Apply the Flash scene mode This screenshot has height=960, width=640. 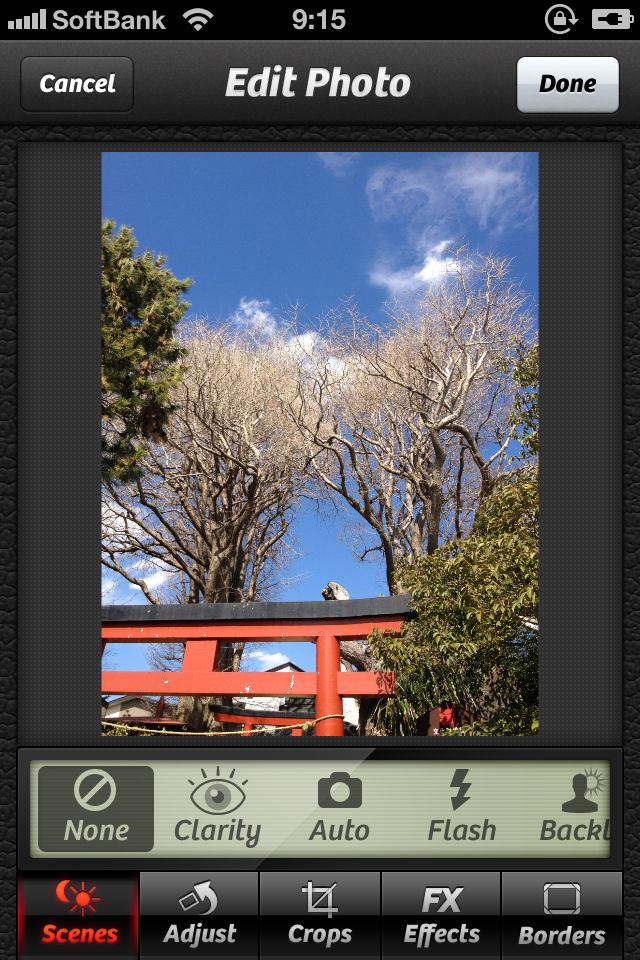coord(461,808)
